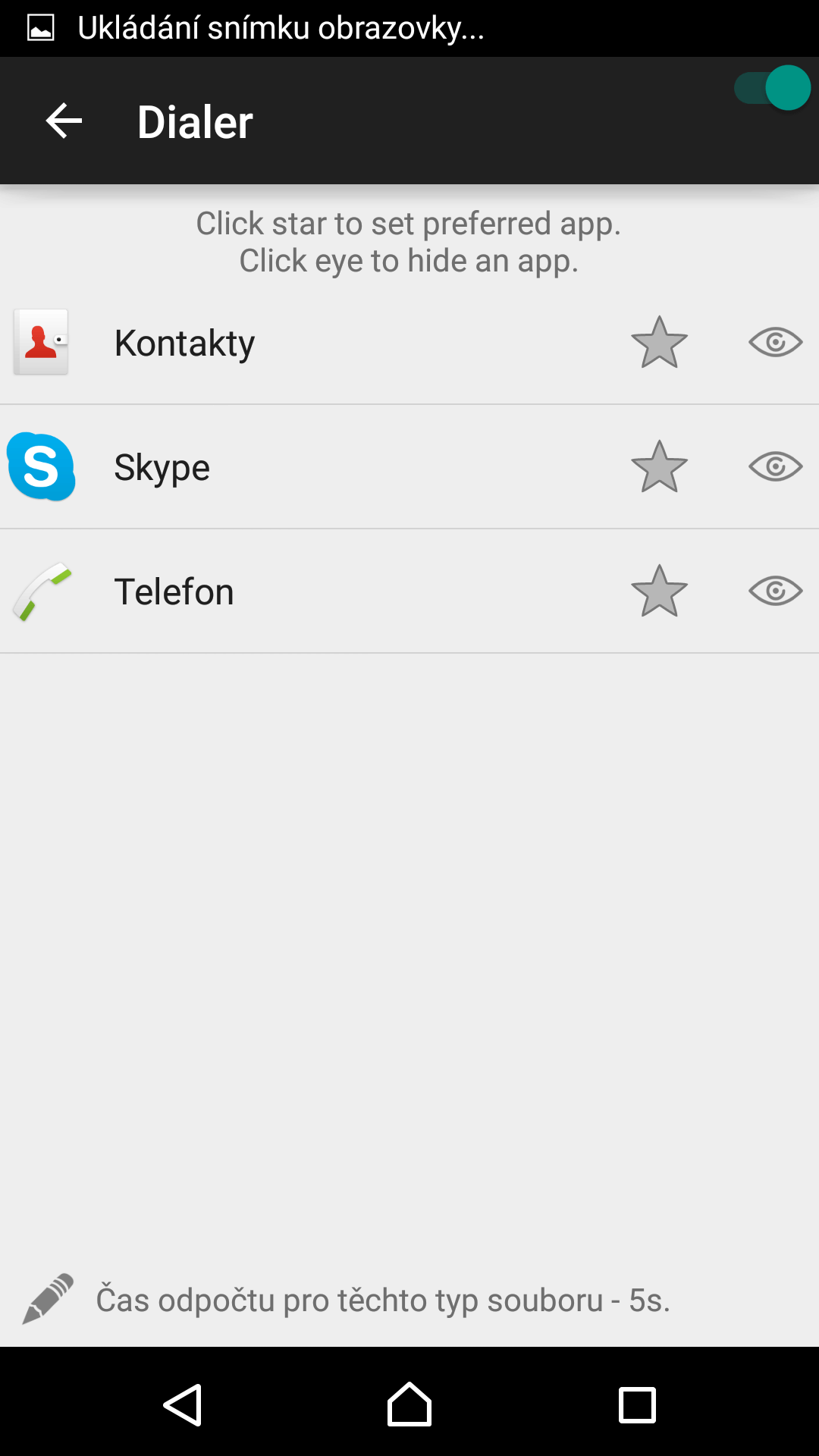Tap the system home button

click(x=409, y=1404)
